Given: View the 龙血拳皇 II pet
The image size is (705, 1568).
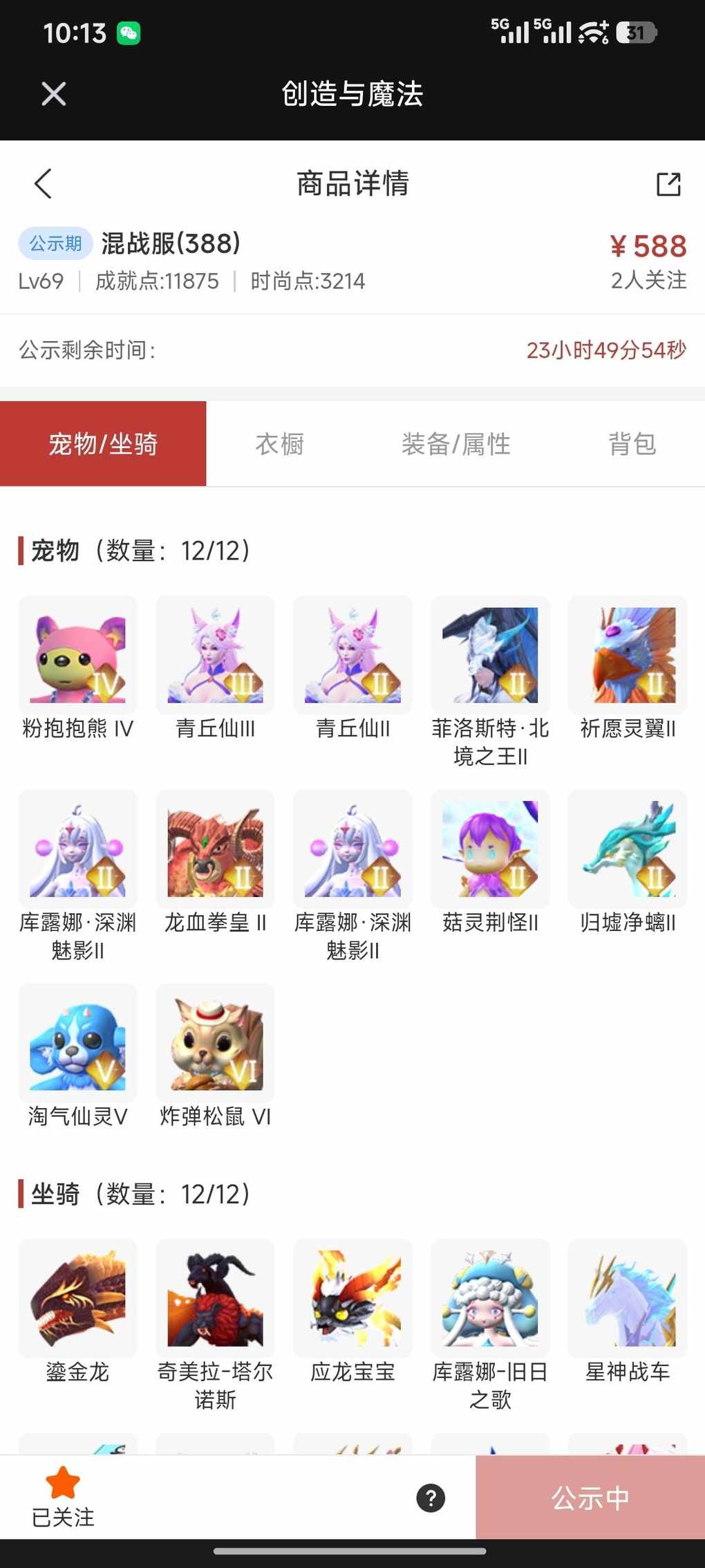Looking at the screenshot, I should coord(215,849).
